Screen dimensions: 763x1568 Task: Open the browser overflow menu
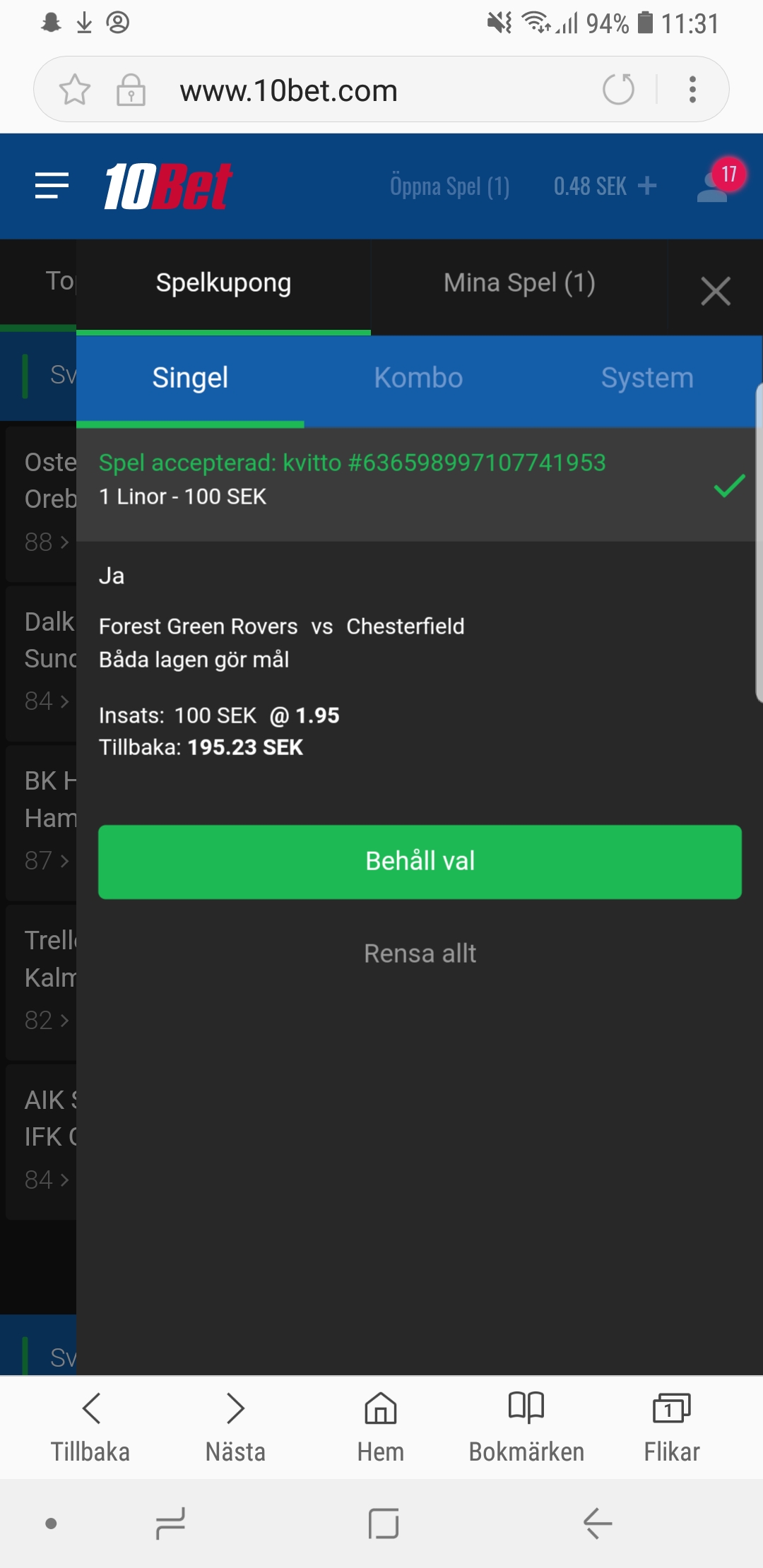[692, 90]
